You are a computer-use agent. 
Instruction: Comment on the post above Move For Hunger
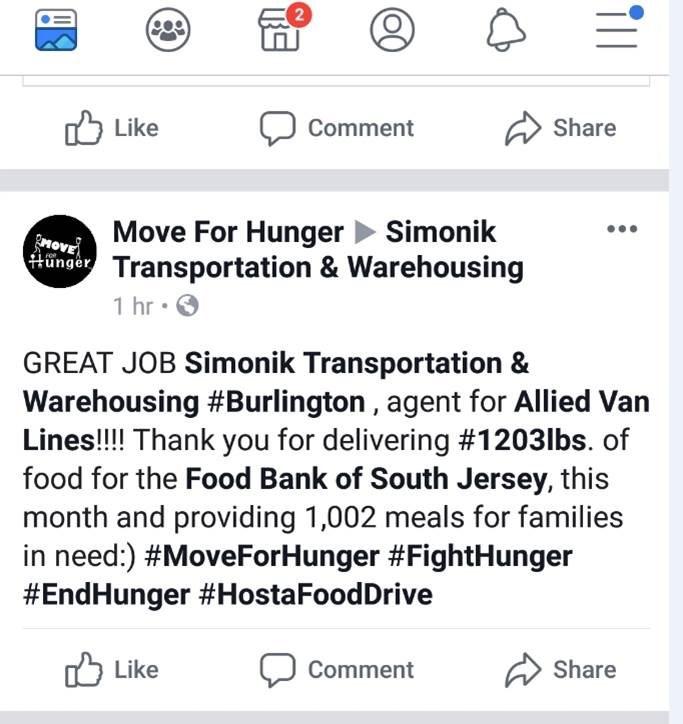(x=337, y=128)
